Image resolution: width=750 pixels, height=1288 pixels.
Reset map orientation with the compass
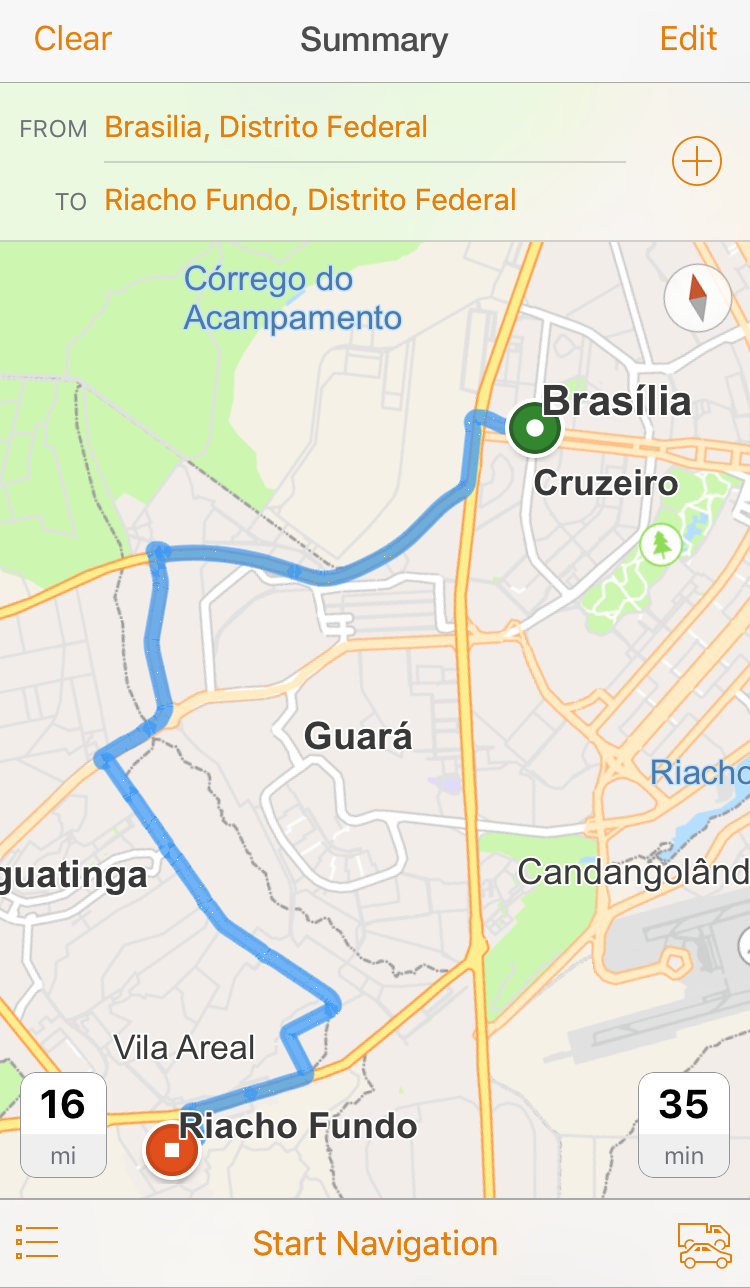(697, 297)
